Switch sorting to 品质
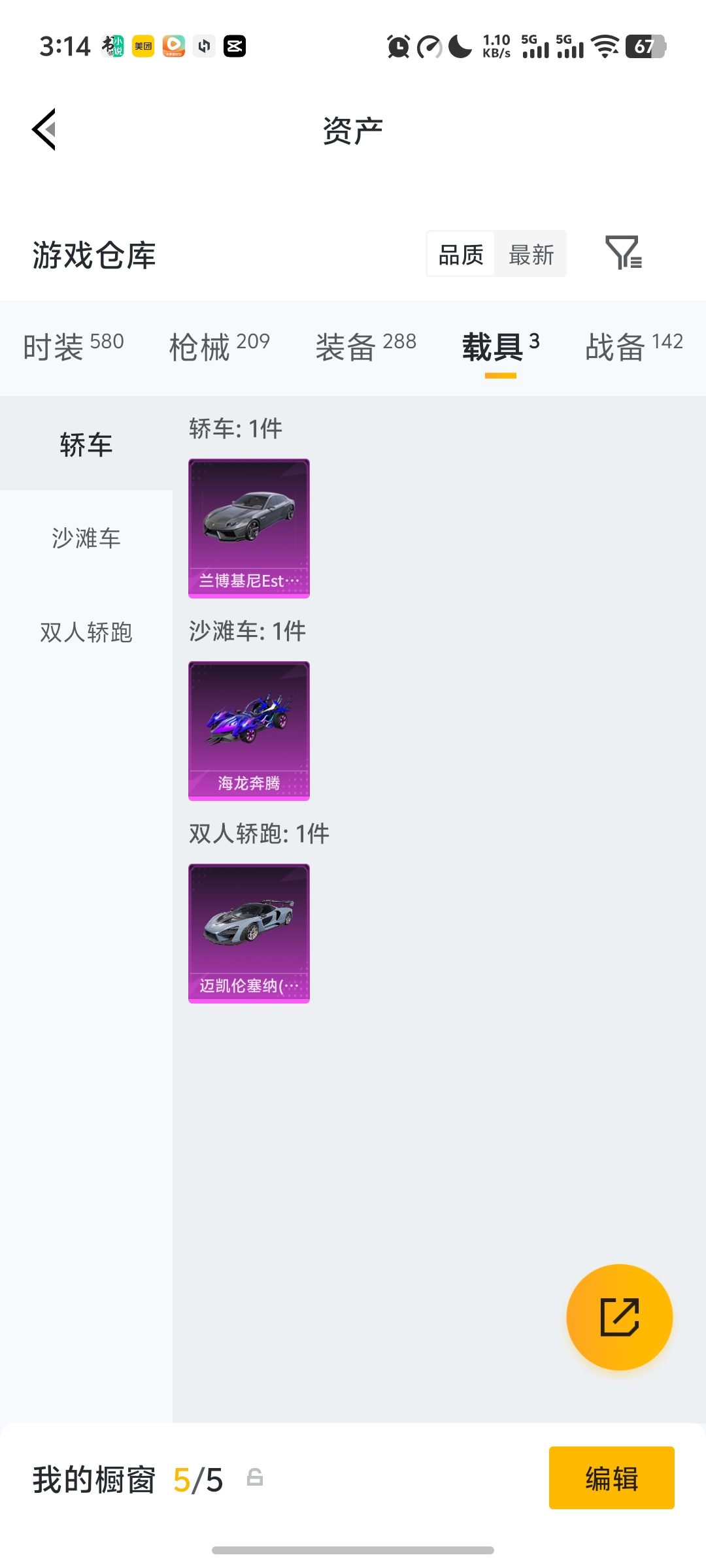706x1568 pixels. 461,255
